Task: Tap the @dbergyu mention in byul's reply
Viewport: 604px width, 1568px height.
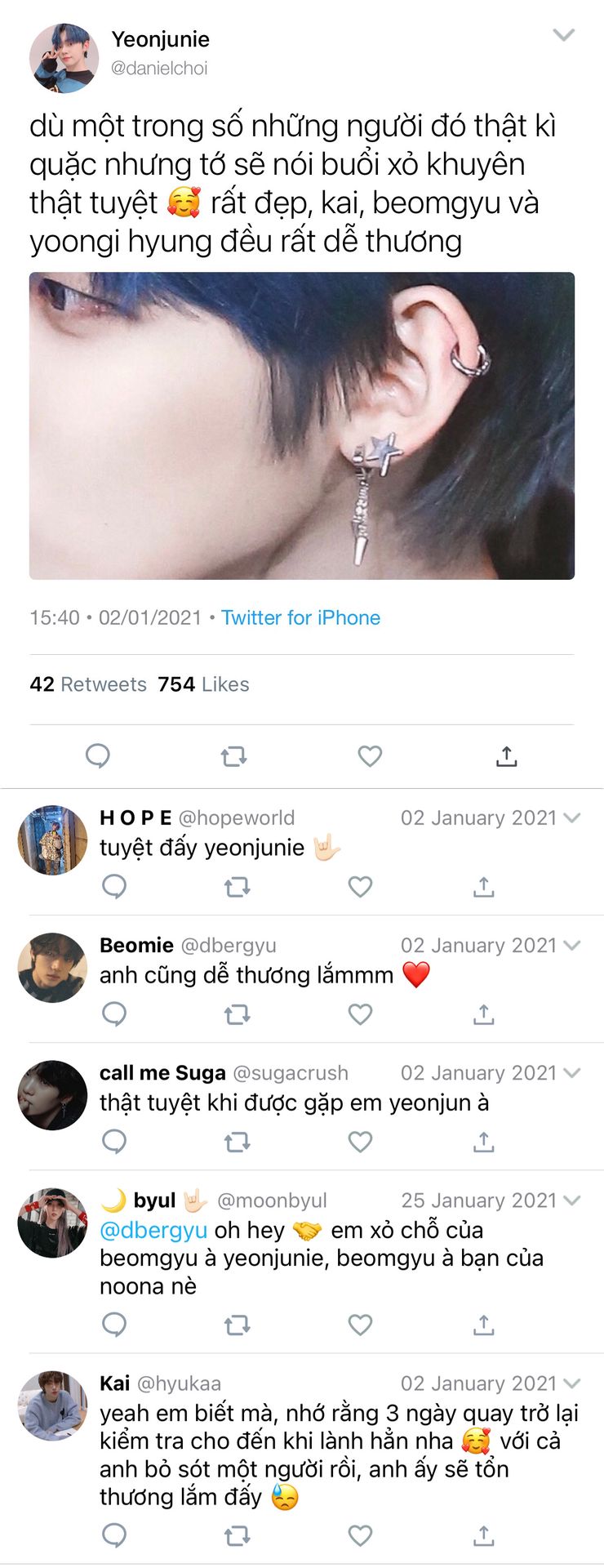Action: click(153, 1230)
